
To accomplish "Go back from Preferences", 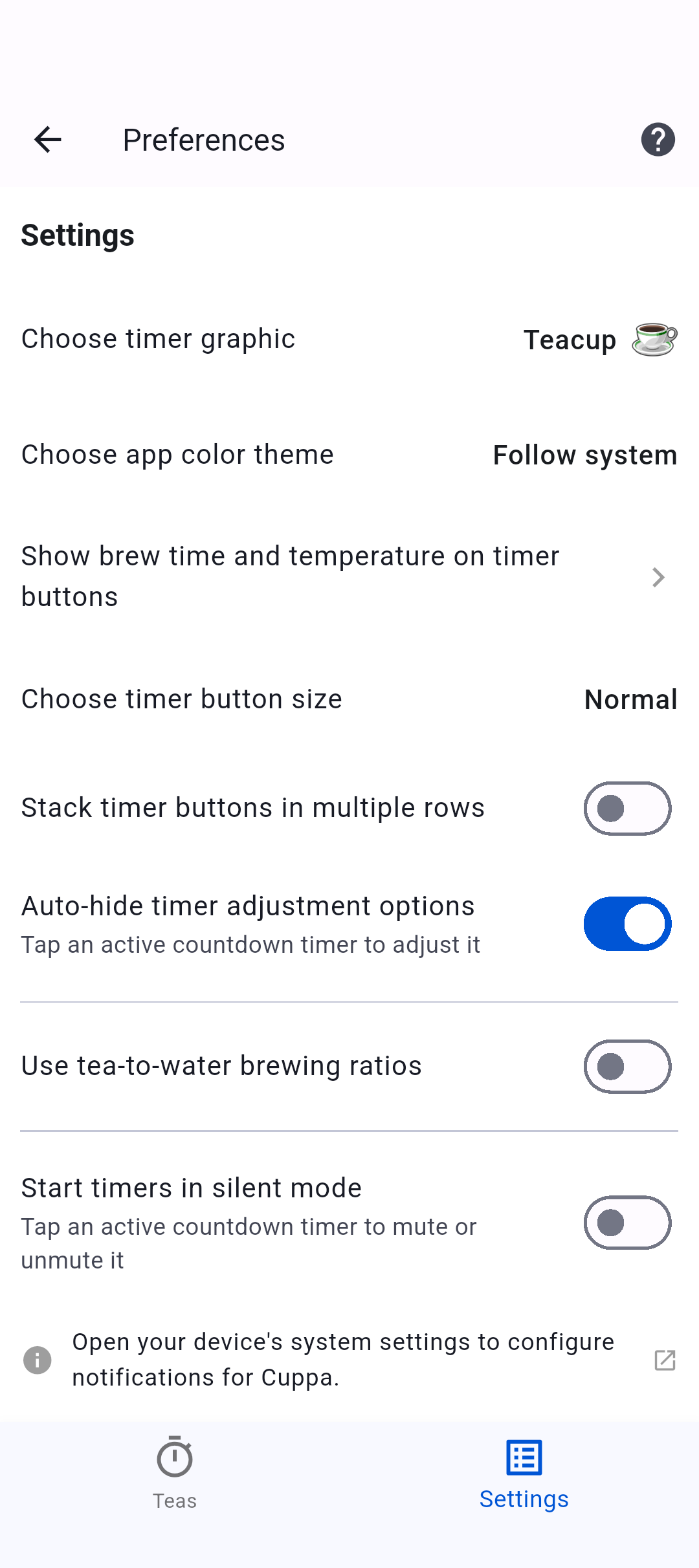I will (48, 140).
